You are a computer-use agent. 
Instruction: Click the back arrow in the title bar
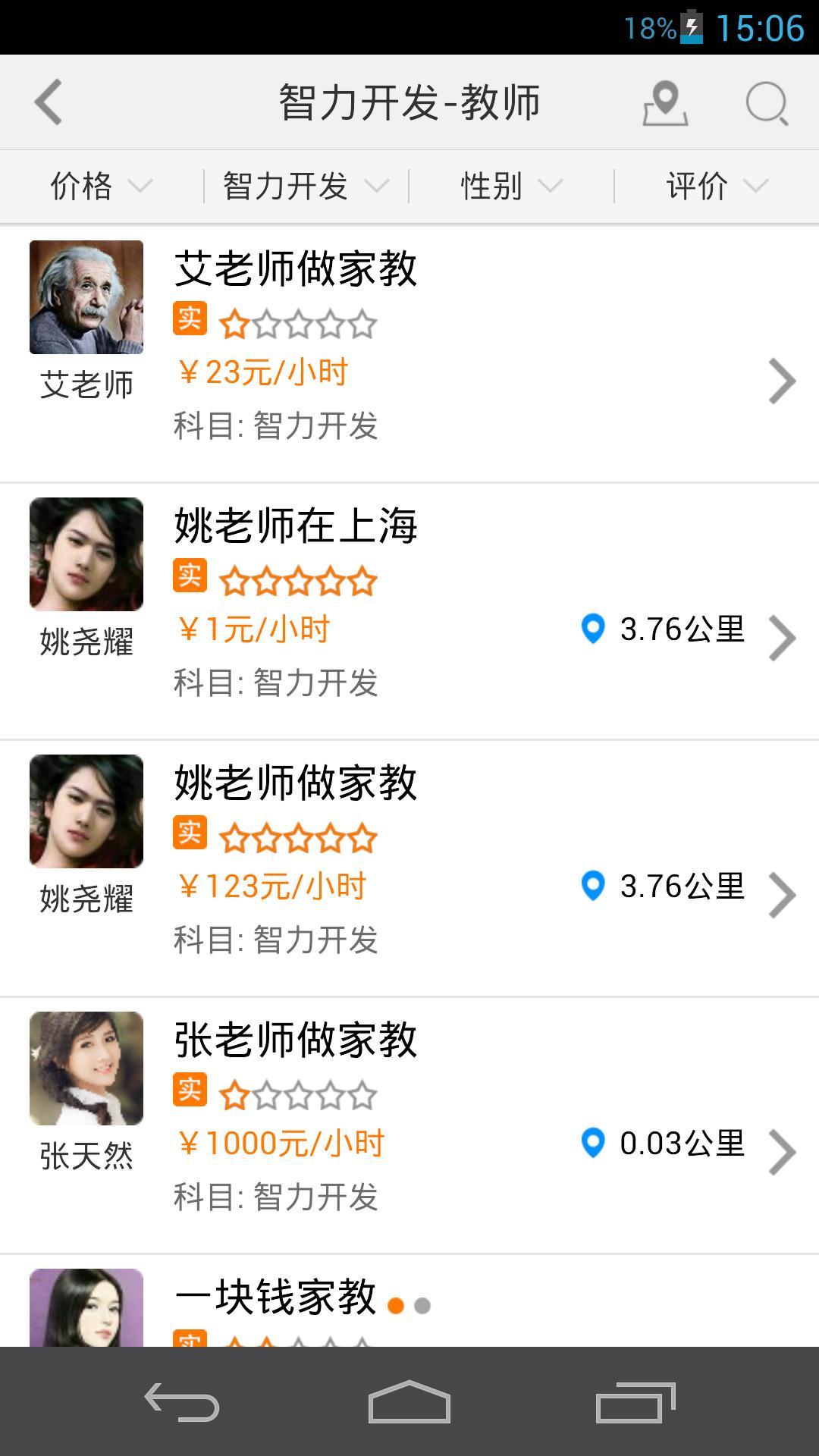point(48,101)
